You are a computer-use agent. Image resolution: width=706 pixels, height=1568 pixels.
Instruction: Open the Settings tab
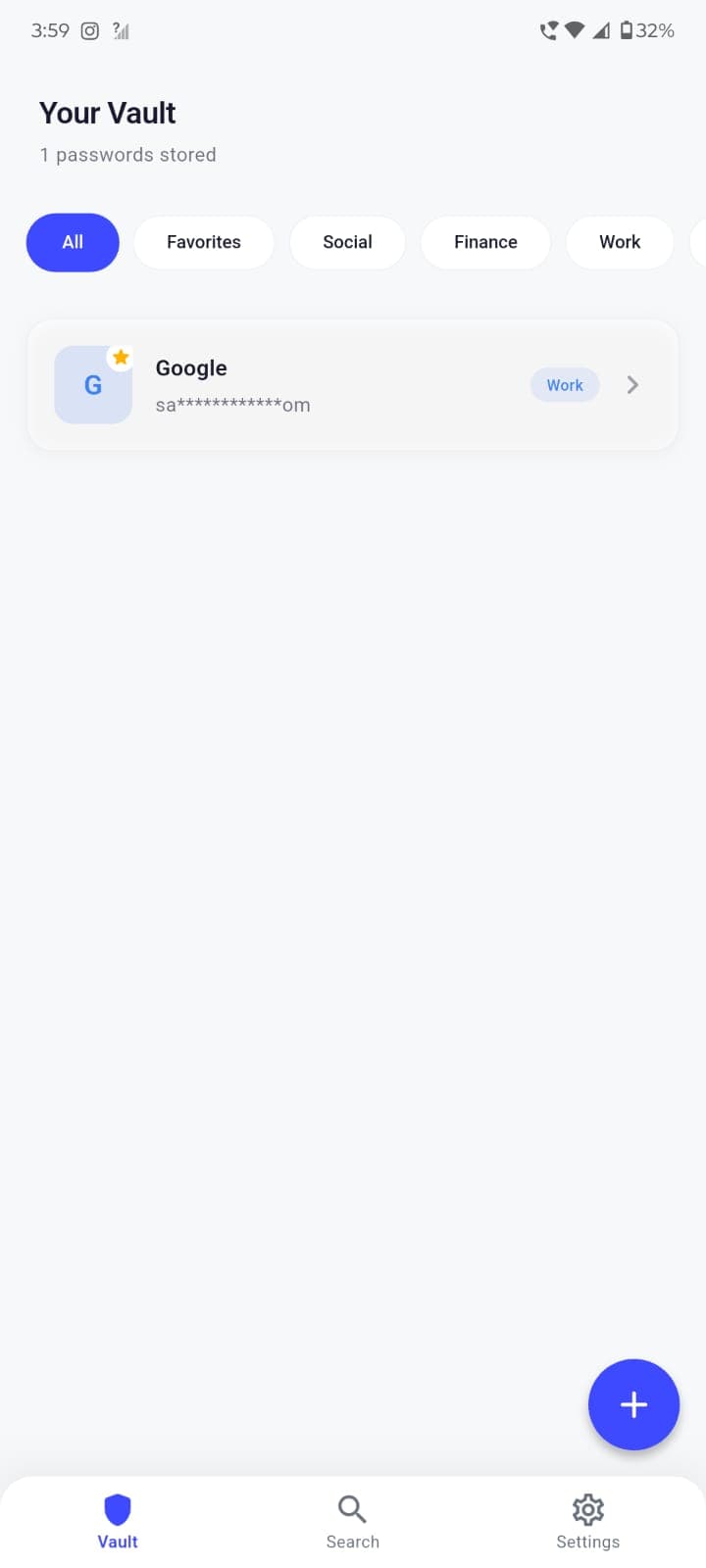[587, 1521]
